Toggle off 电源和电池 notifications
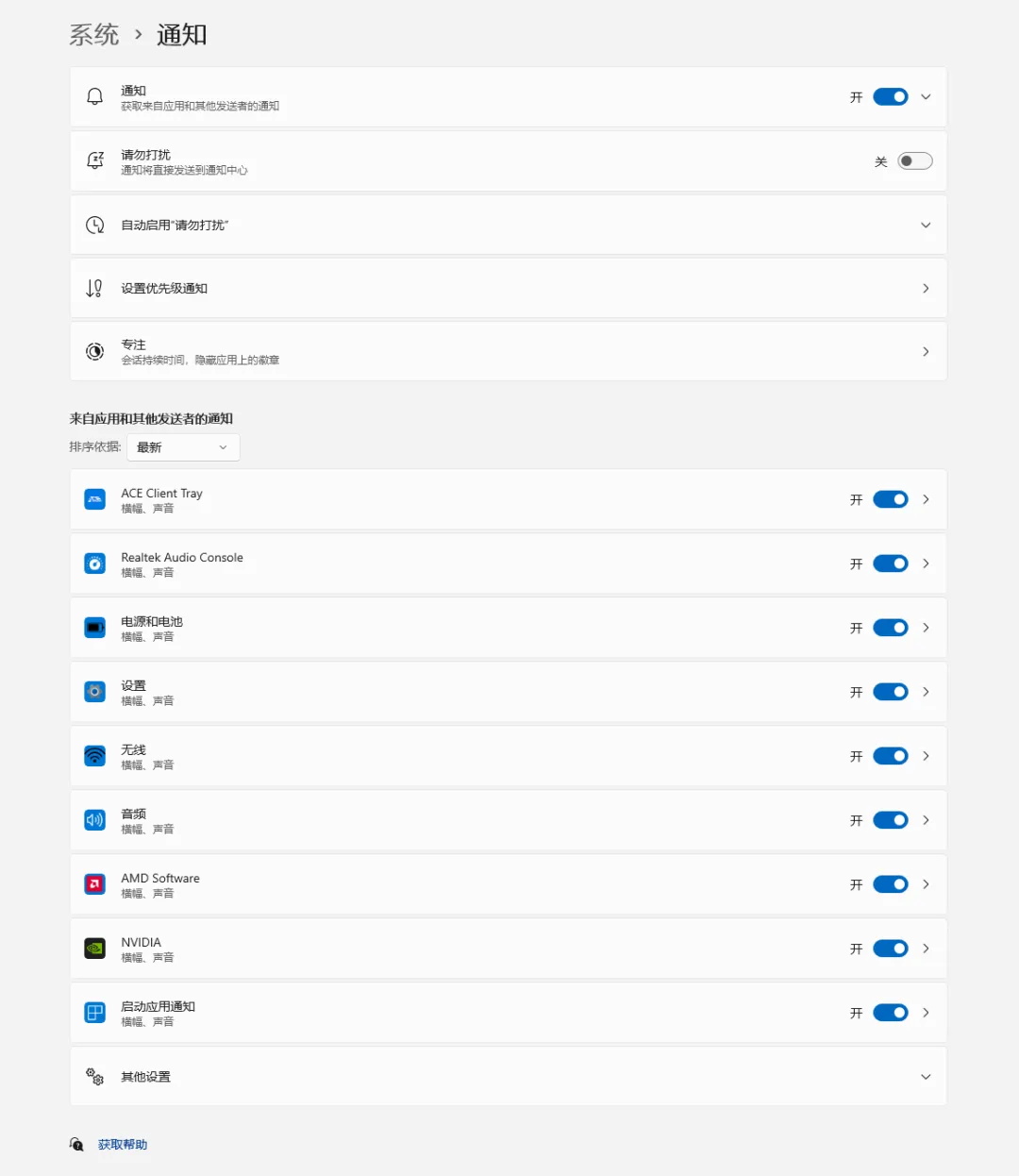Image resolution: width=1019 pixels, height=1176 pixels. click(890, 628)
